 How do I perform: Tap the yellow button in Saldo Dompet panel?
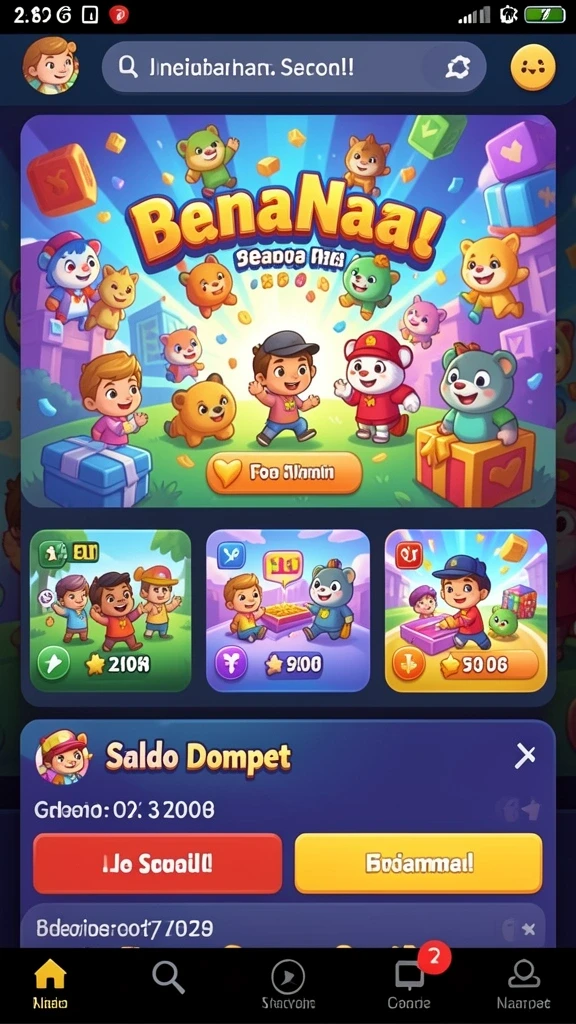point(419,863)
